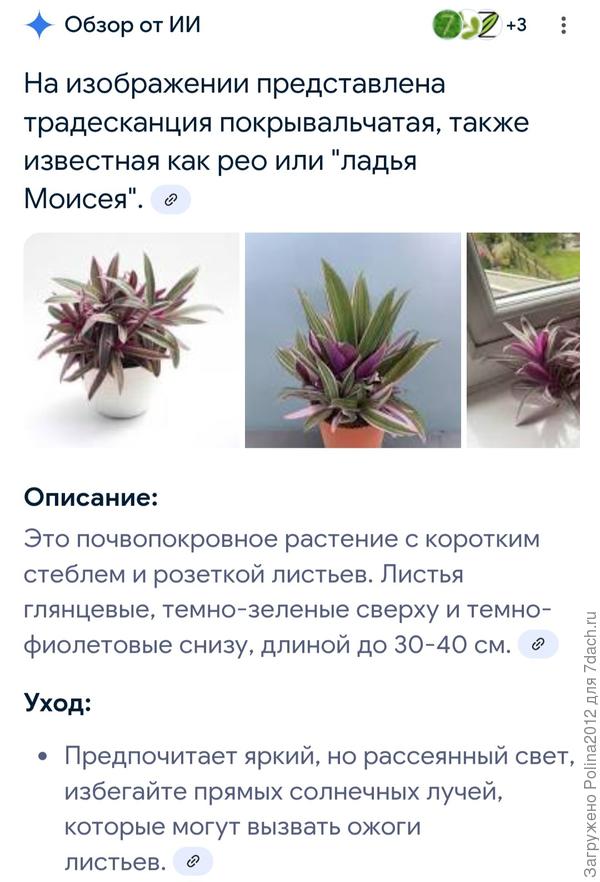The image size is (600, 882).
Task: Open source link after "ладья Моисея"
Action: 171,200
